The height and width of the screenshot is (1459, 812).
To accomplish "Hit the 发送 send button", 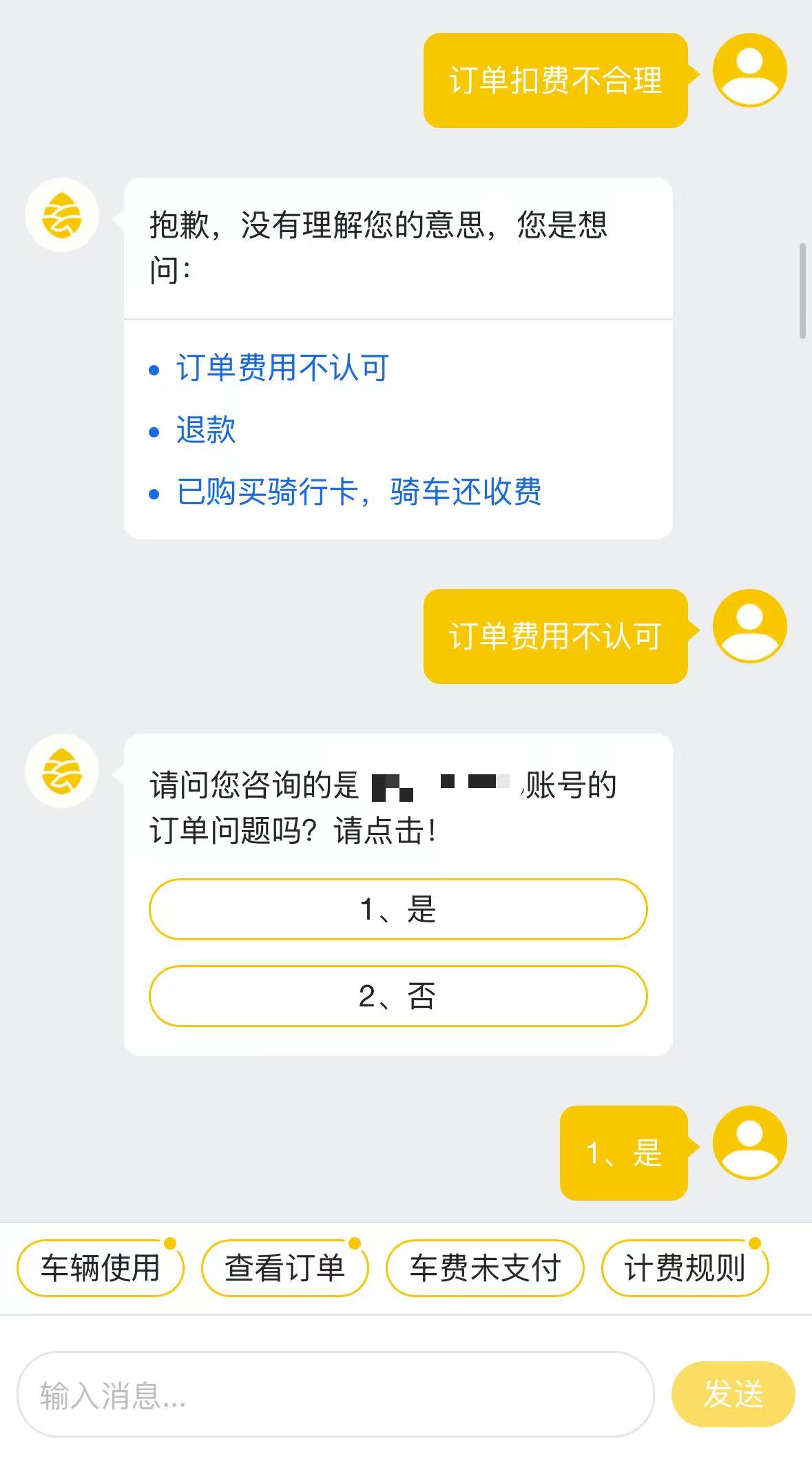I will click(733, 1395).
